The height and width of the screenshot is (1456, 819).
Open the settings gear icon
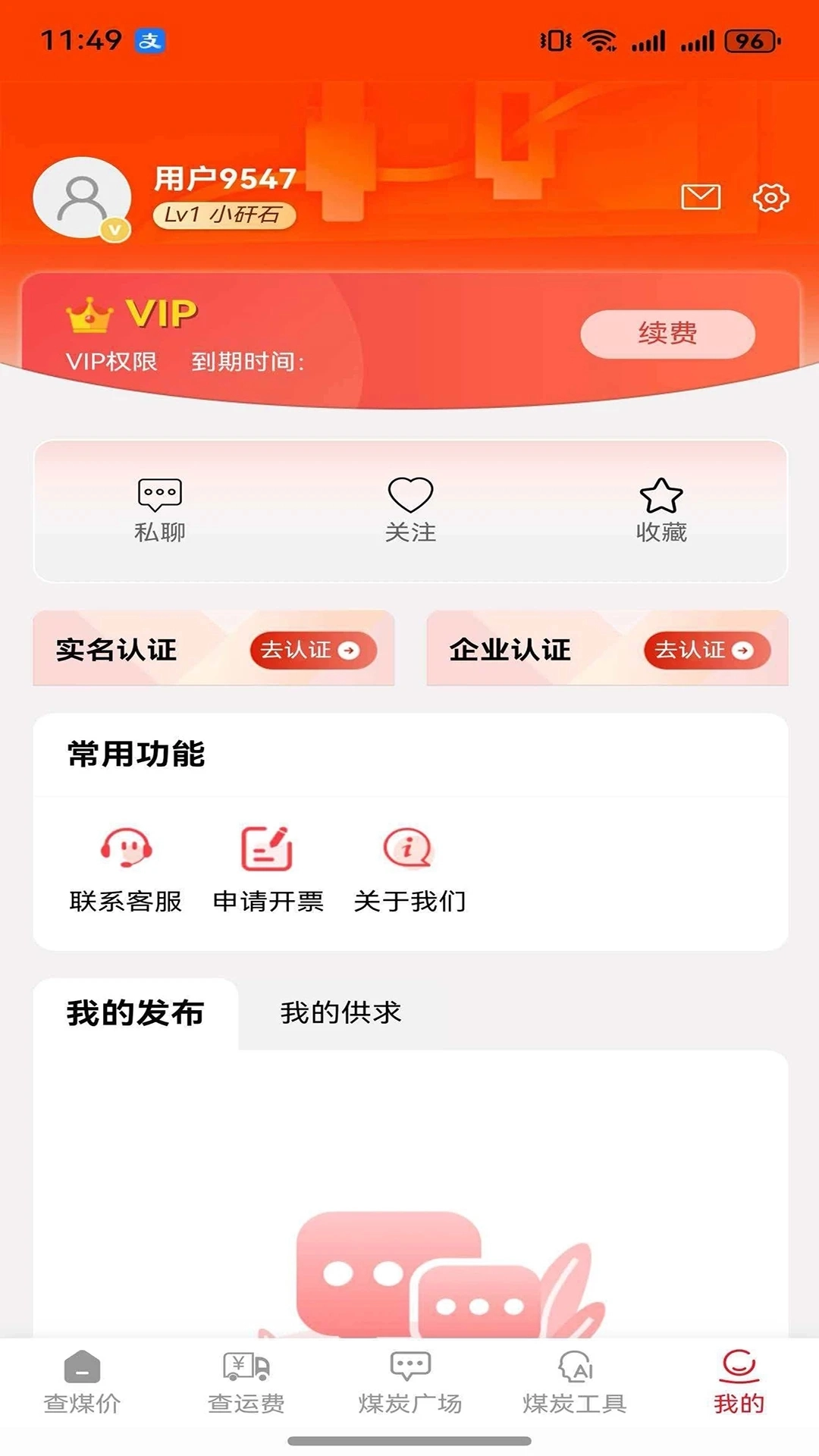771,198
